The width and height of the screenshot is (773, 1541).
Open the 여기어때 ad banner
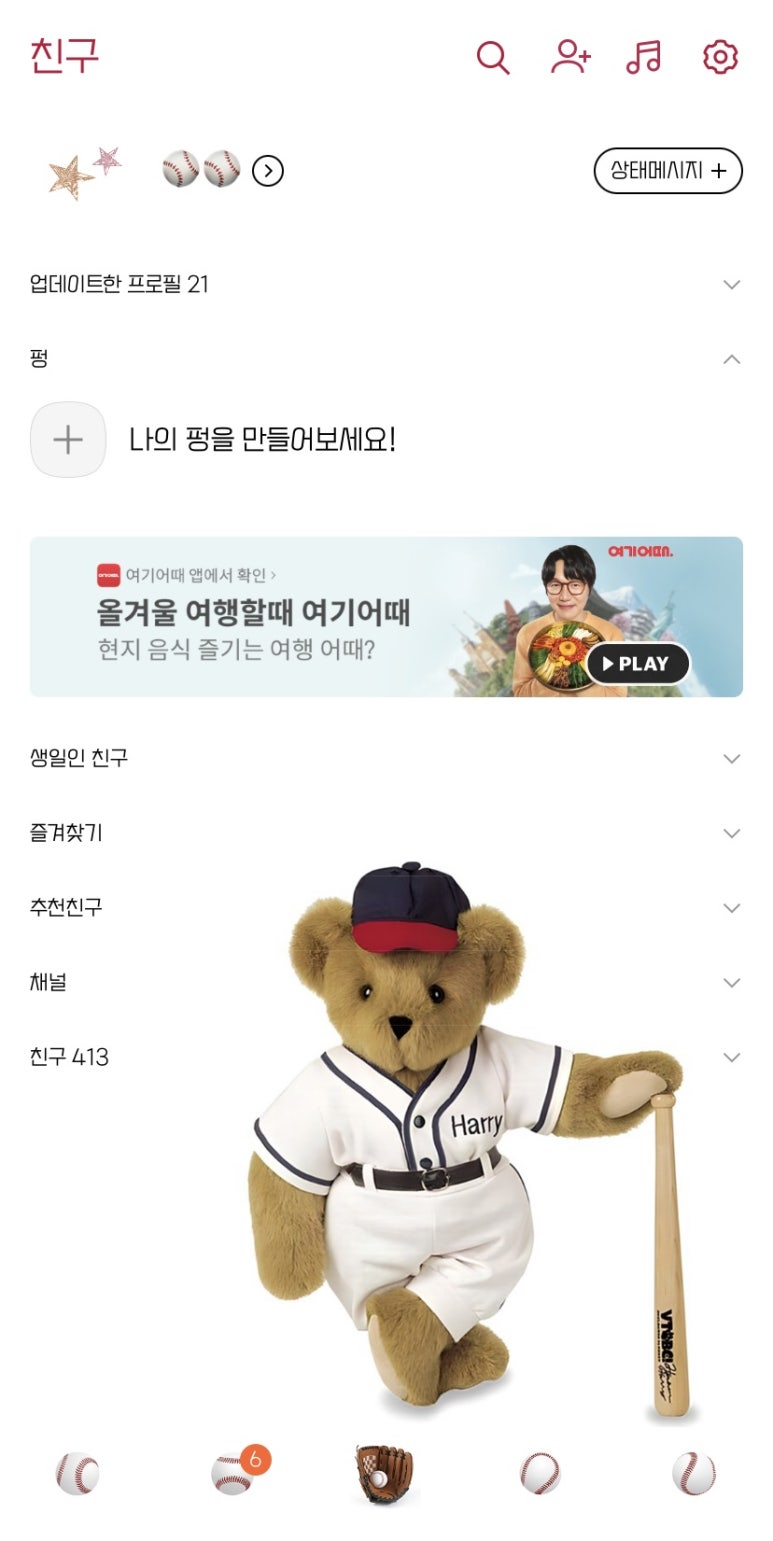point(386,617)
